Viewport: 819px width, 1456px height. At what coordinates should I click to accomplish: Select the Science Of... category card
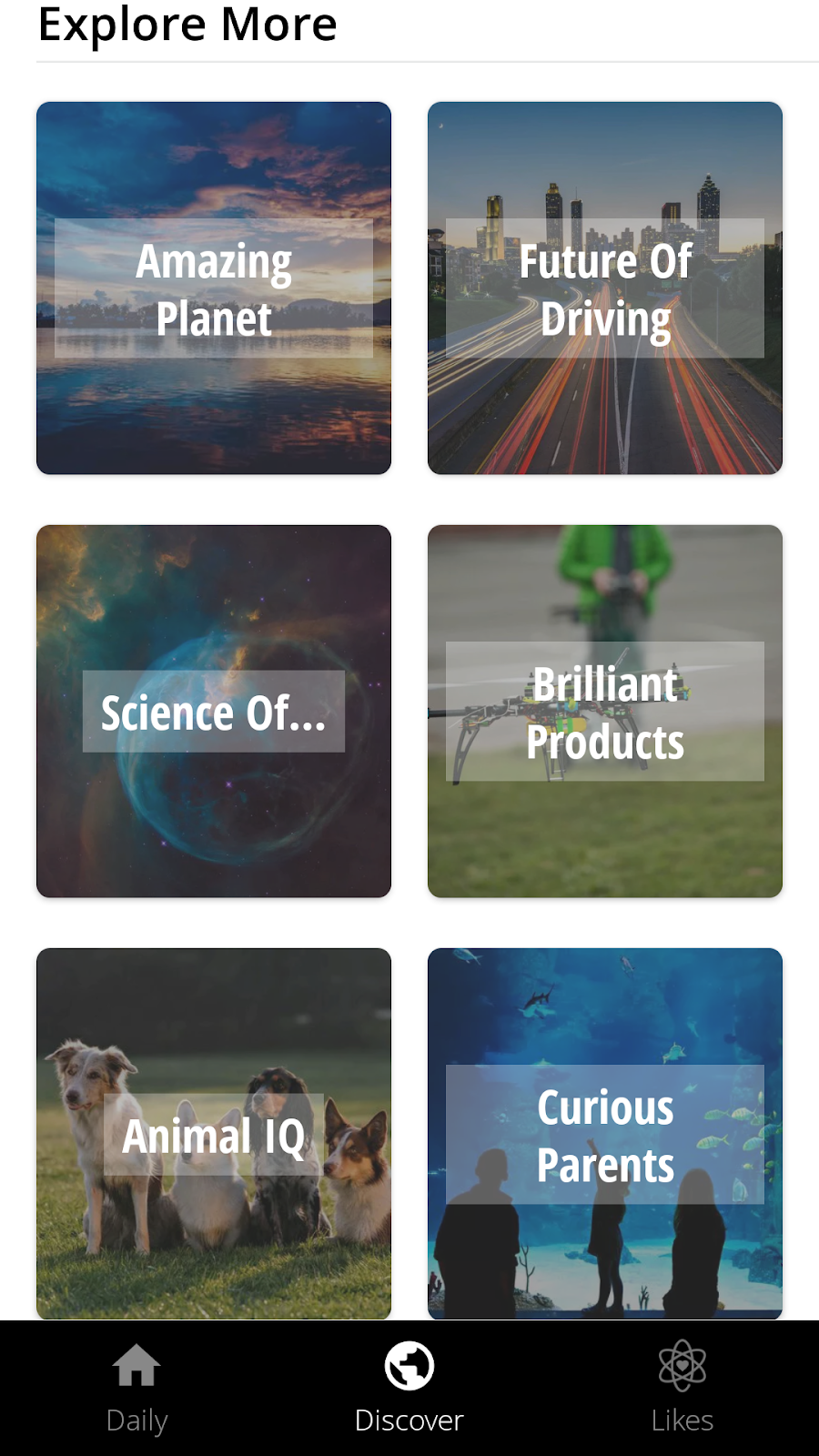tap(214, 712)
